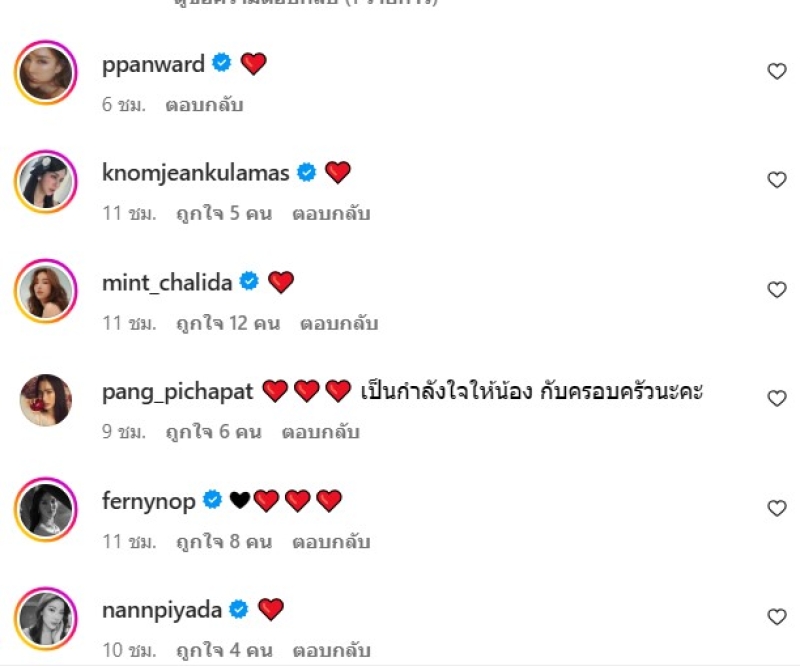Reply to ppanward's comment
The image size is (800, 666).
[203, 105]
